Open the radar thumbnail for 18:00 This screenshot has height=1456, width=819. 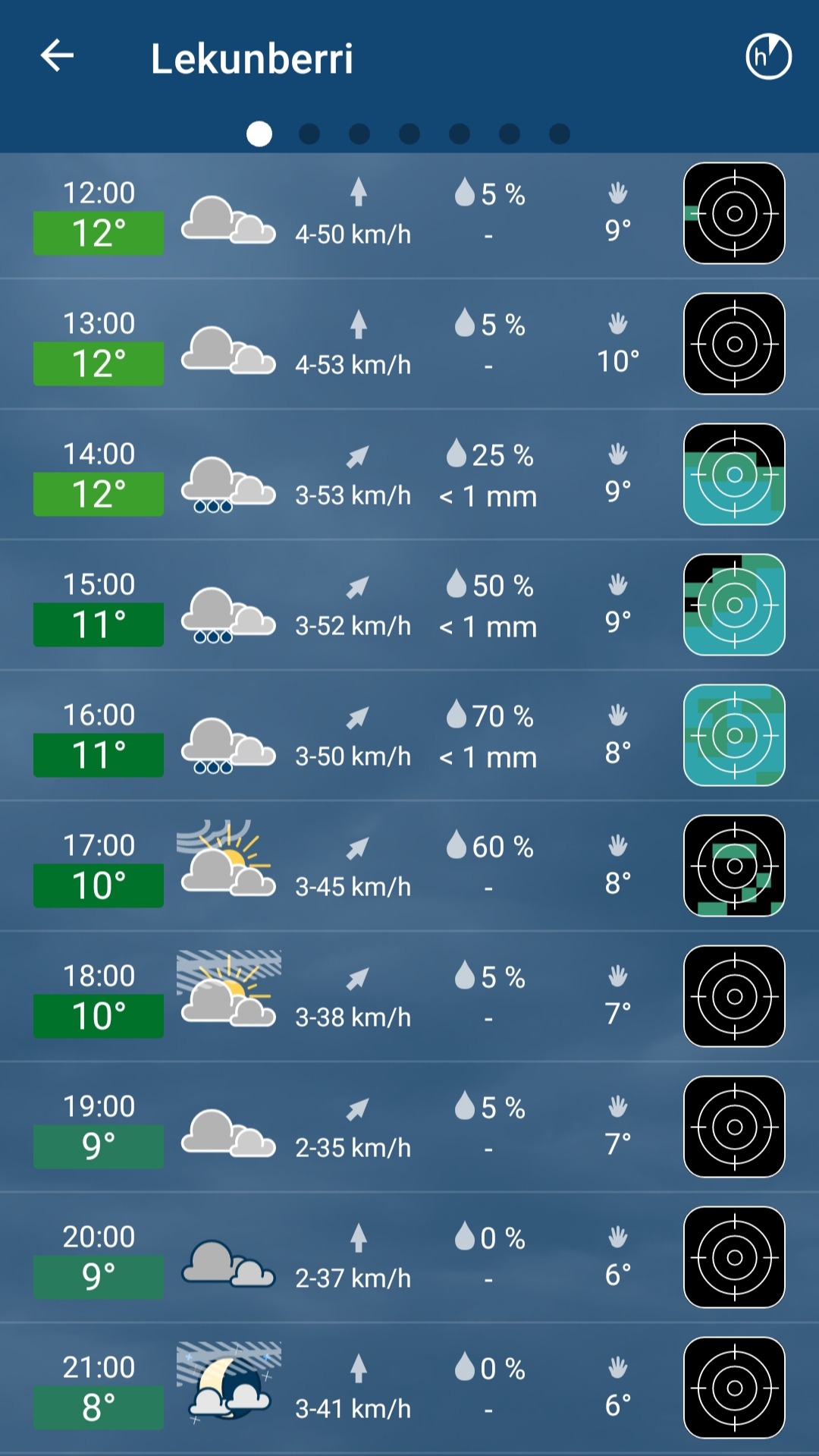(x=734, y=996)
